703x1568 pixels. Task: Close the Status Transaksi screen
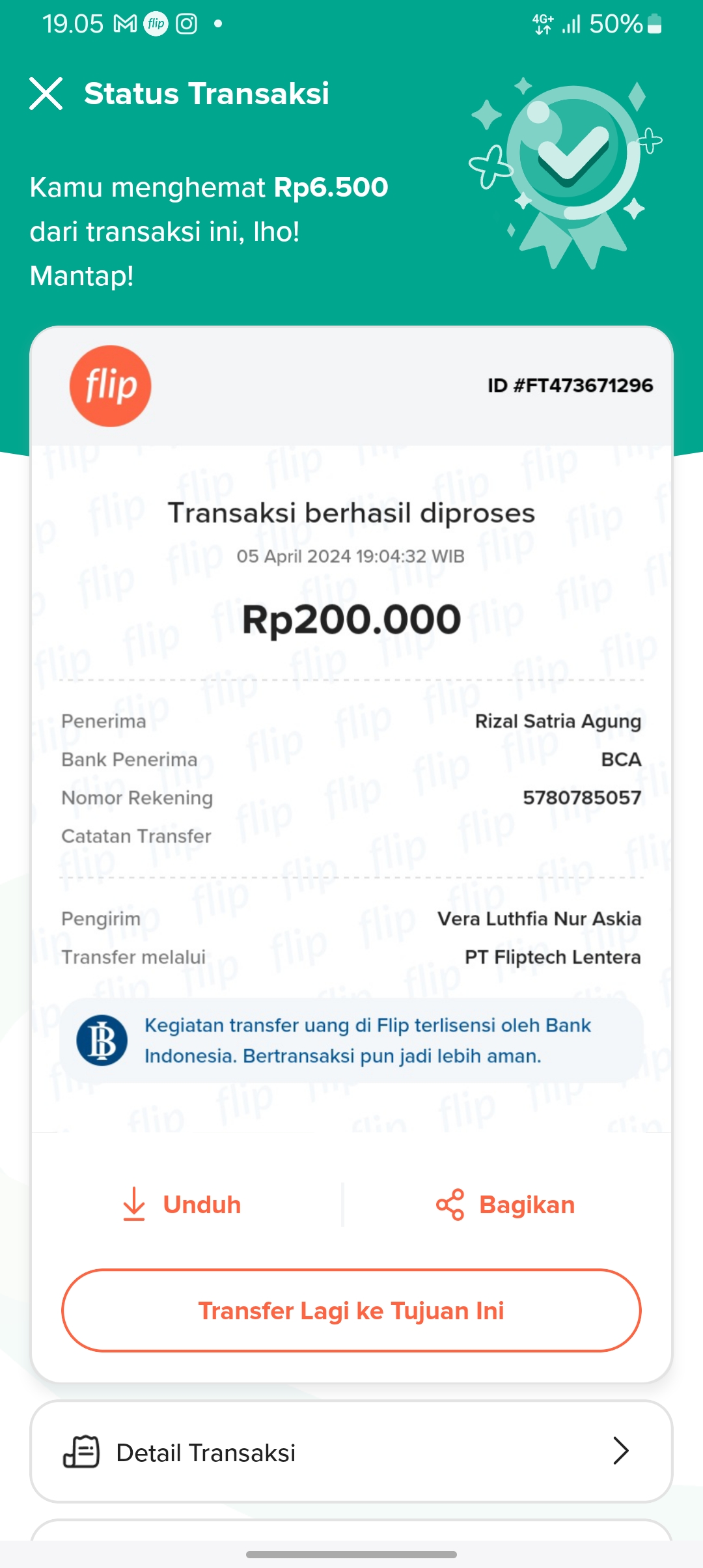click(46, 94)
